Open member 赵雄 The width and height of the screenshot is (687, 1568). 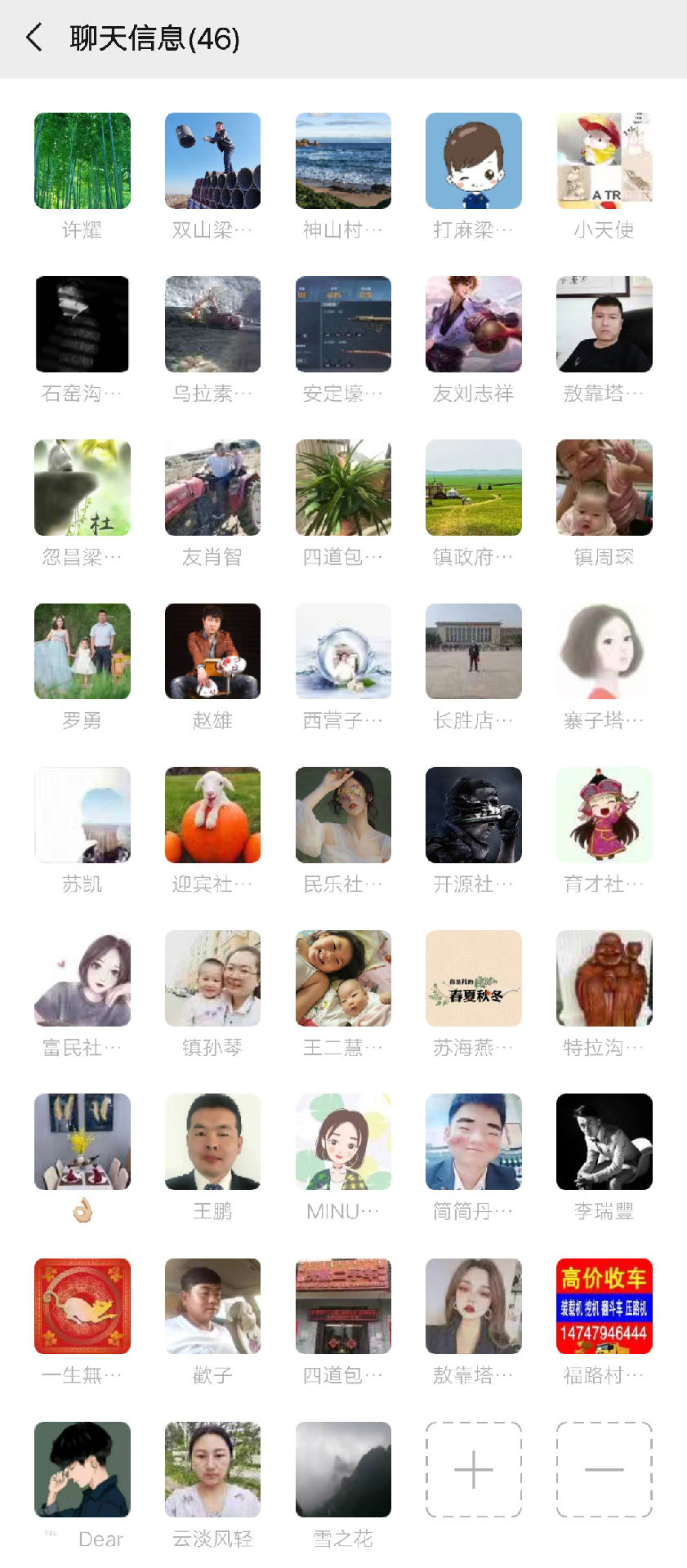(212, 651)
